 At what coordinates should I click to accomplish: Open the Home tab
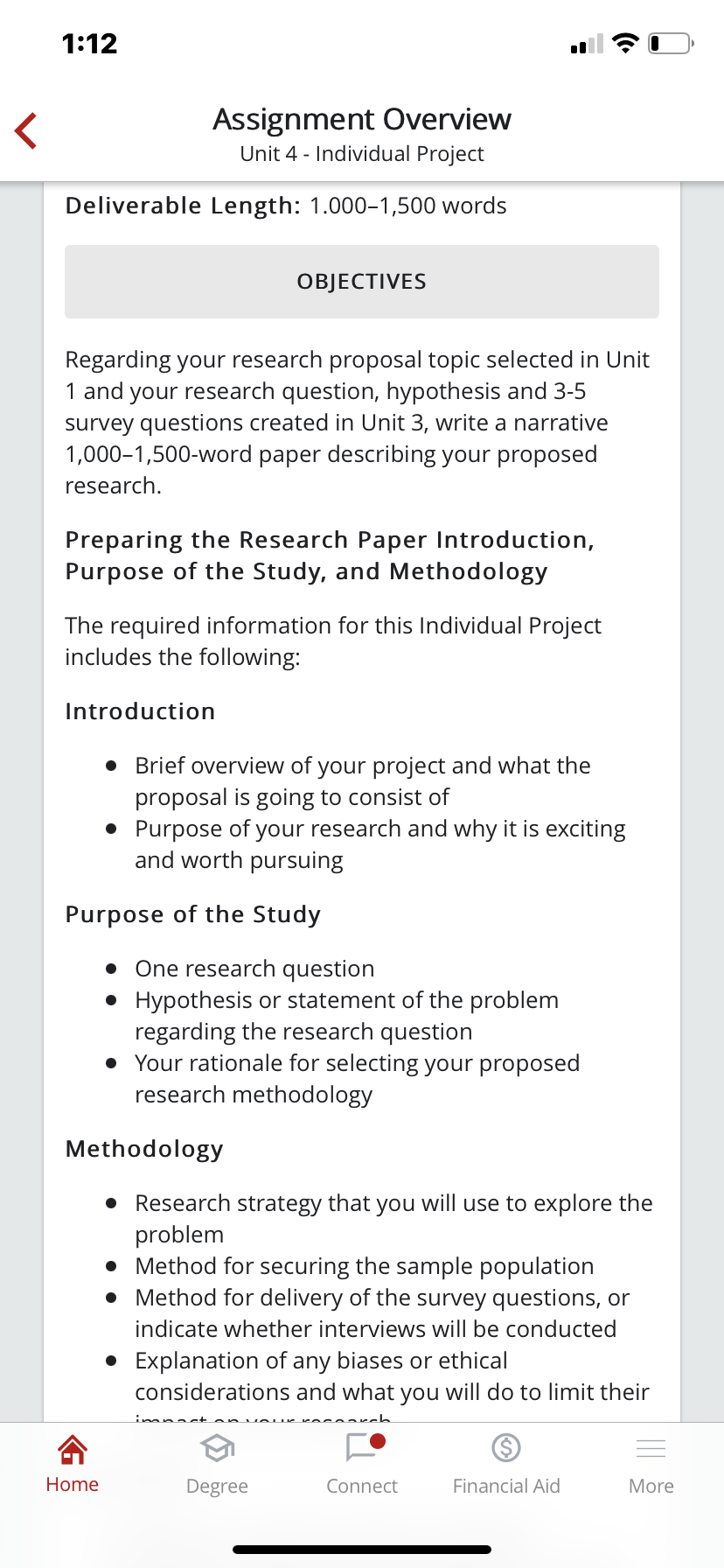pyautogui.click(x=72, y=1464)
